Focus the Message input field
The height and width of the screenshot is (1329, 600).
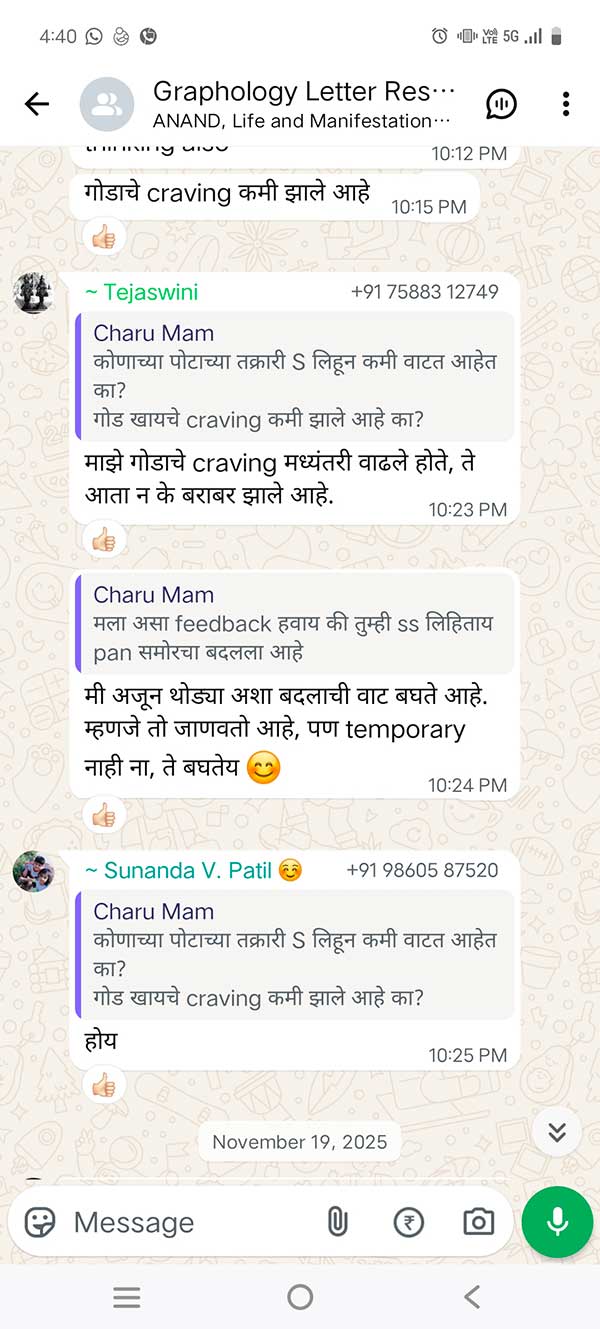click(185, 1222)
